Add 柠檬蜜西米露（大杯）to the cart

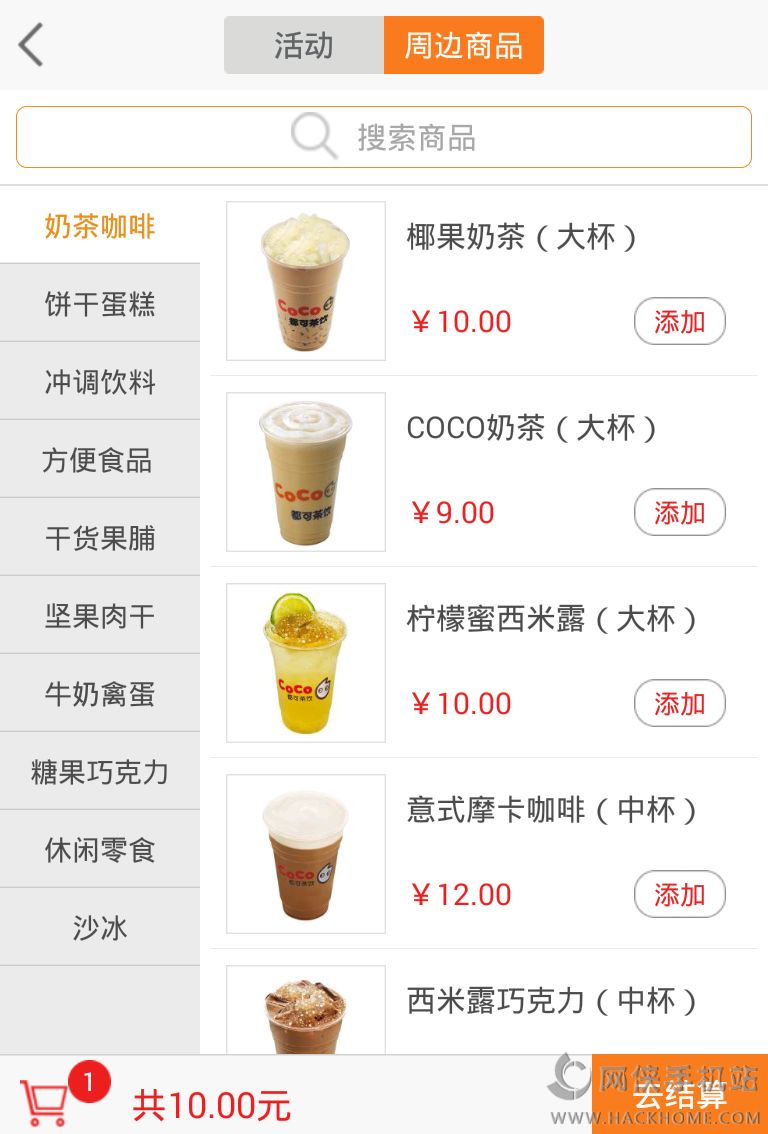click(679, 704)
